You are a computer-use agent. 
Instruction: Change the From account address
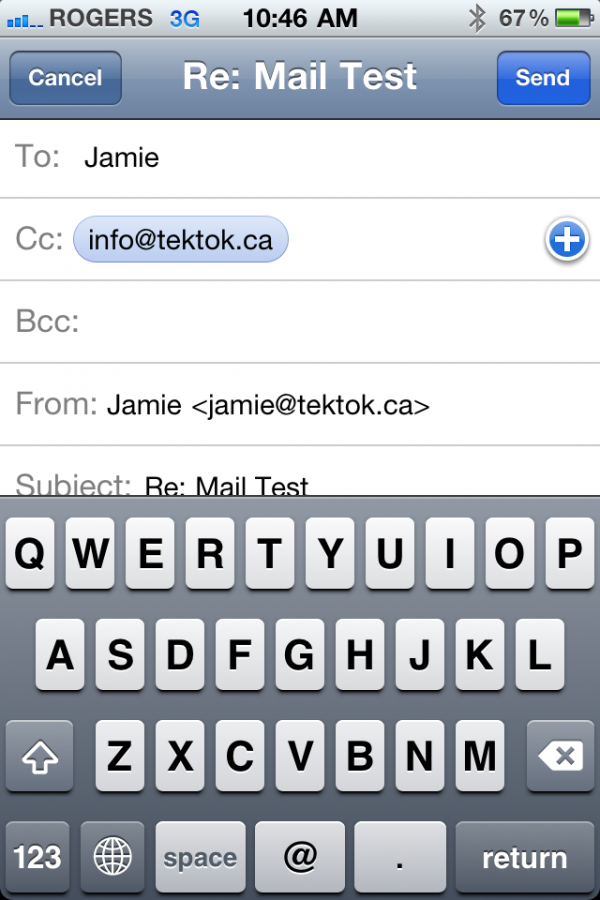click(268, 405)
